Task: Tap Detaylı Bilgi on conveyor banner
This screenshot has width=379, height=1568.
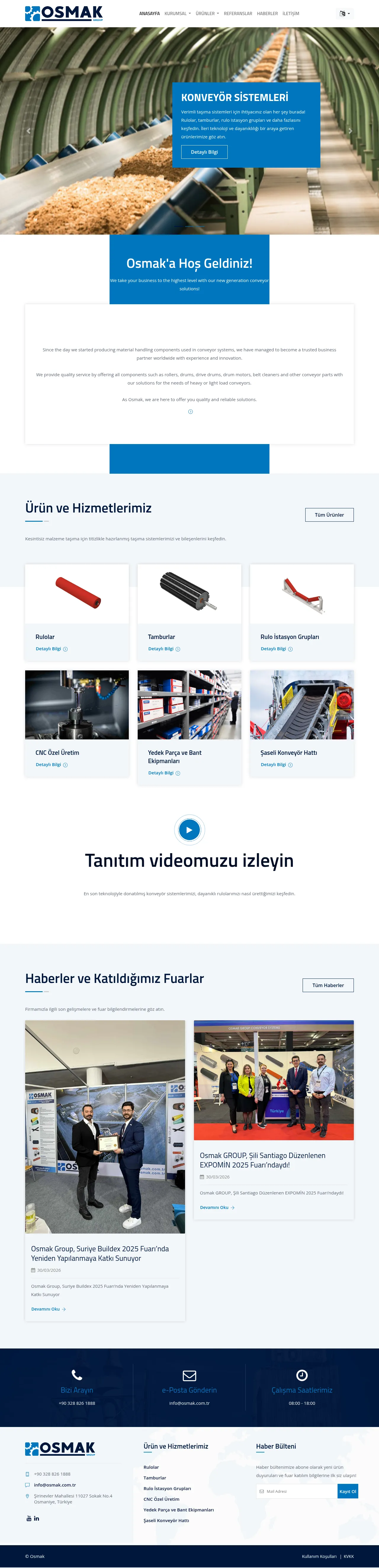Action: 204,152
